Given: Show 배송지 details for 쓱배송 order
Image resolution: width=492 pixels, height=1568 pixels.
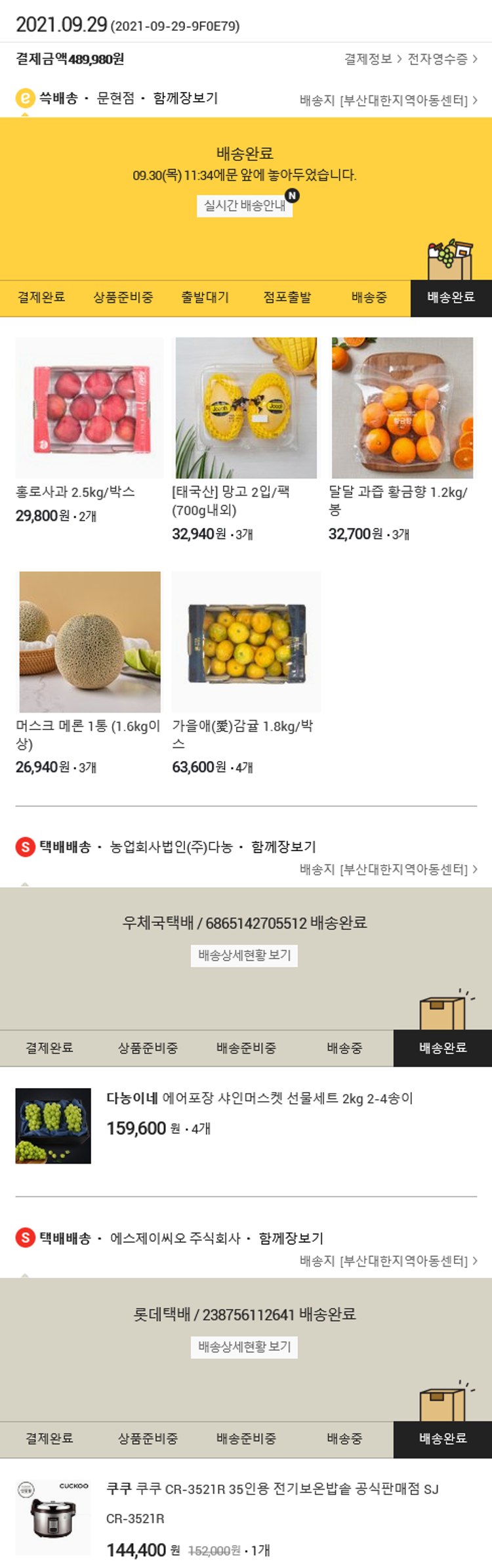Looking at the screenshot, I should (x=388, y=100).
